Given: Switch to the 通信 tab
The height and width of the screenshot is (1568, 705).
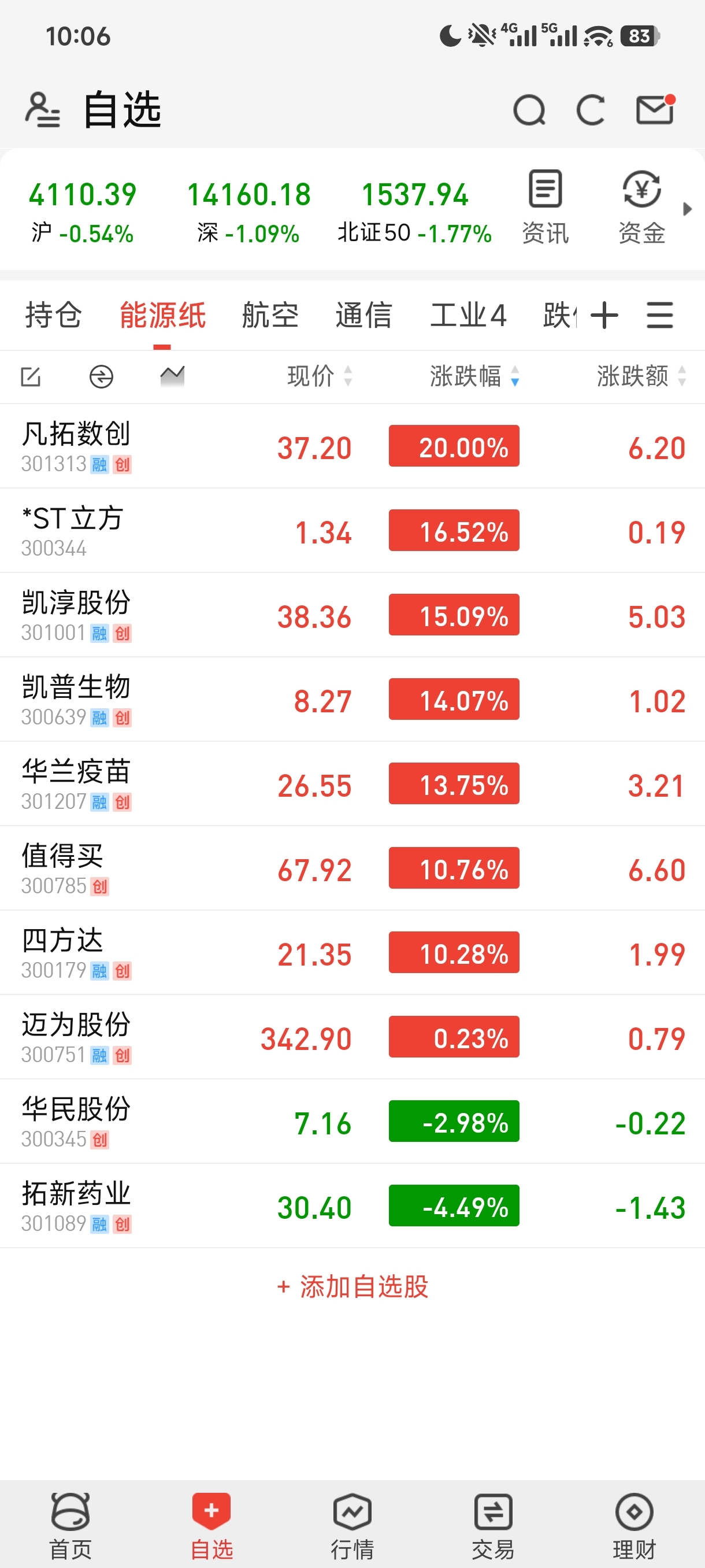Looking at the screenshot, I should click(363, 315).
